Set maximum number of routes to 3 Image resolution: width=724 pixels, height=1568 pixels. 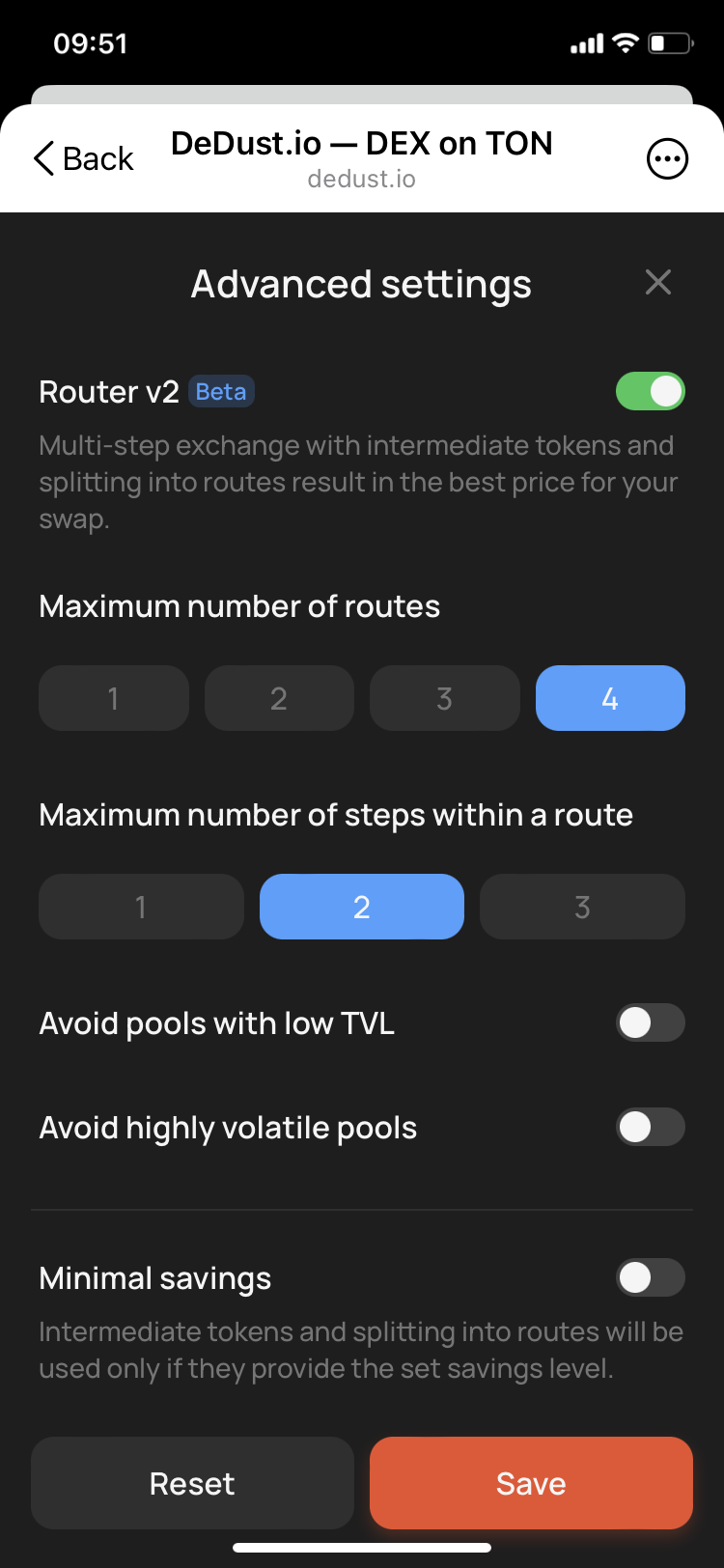(x=444, y=698)
